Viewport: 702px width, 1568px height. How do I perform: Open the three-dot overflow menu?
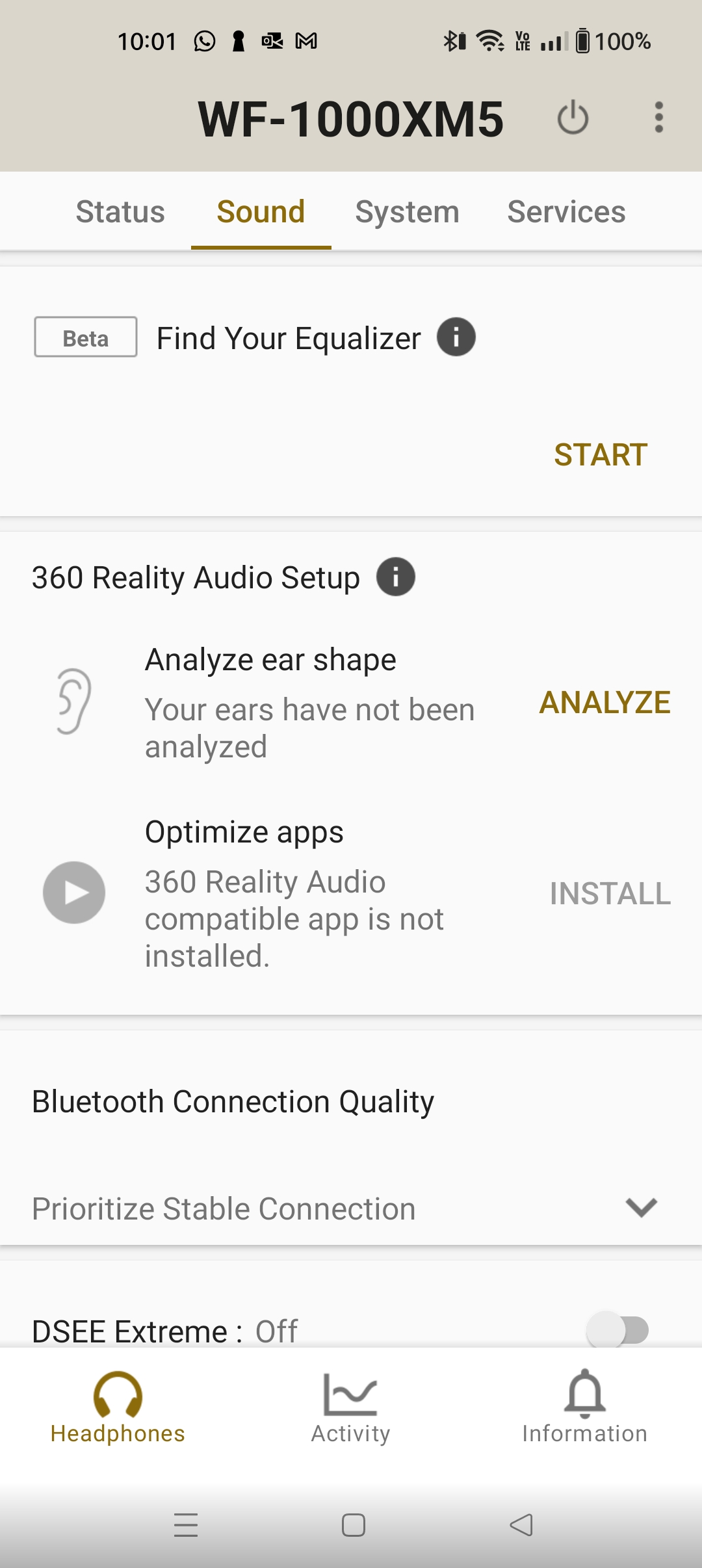tap(659, 118)
